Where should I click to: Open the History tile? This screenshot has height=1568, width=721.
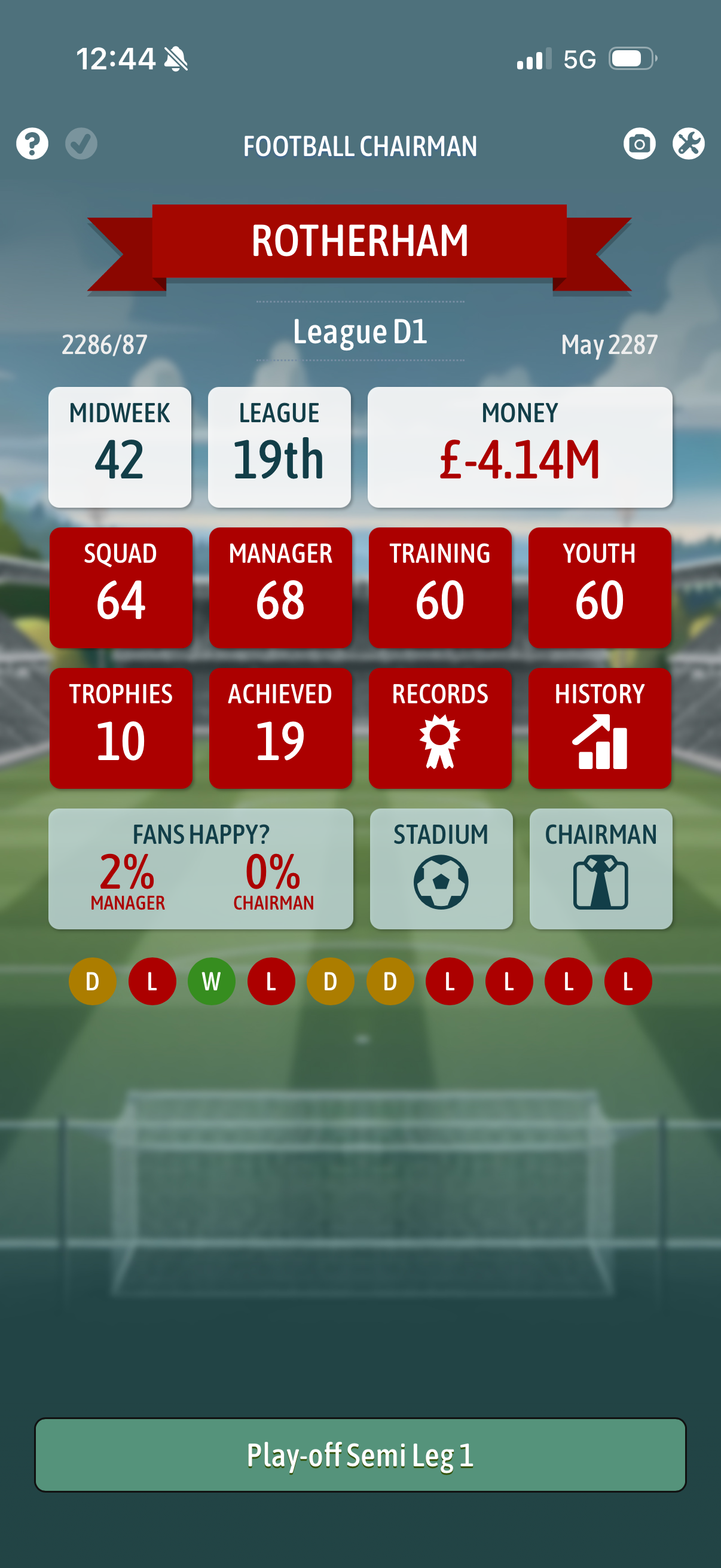tap(600, 728)
